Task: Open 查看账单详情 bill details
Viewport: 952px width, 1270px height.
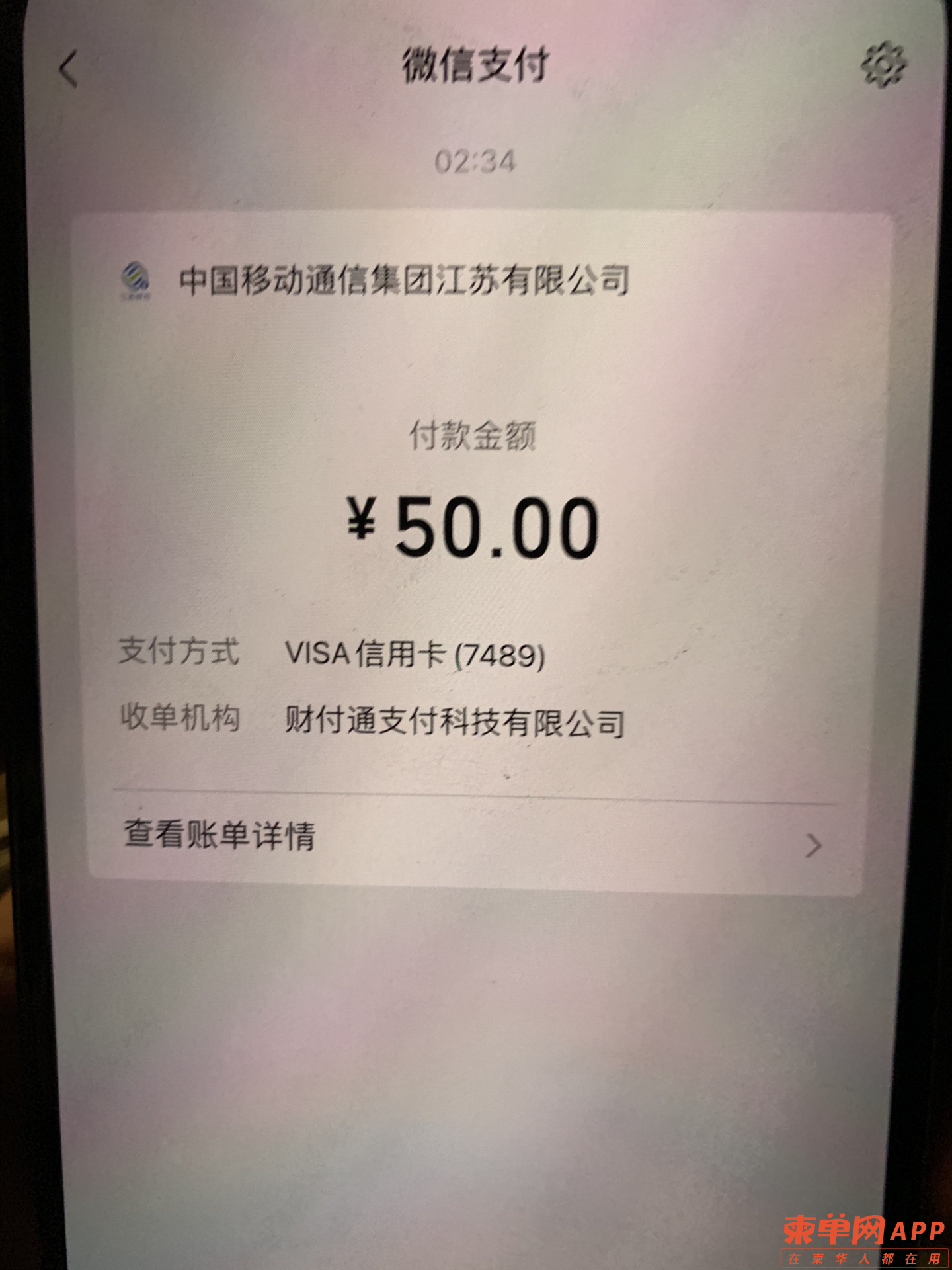Action: pyautogui.click(x=469, y=839)
